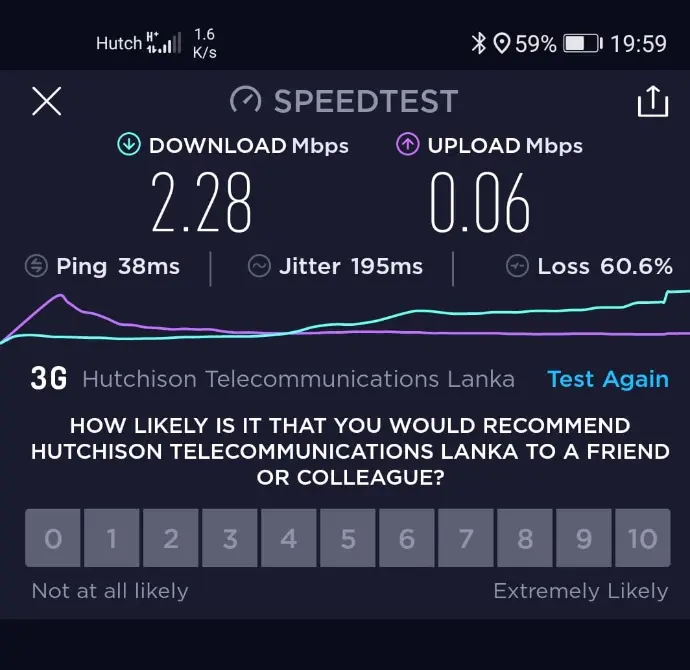Select rating 7 for the provider
The height and width of the screenshot is (670, 690).
pos(465,539)
